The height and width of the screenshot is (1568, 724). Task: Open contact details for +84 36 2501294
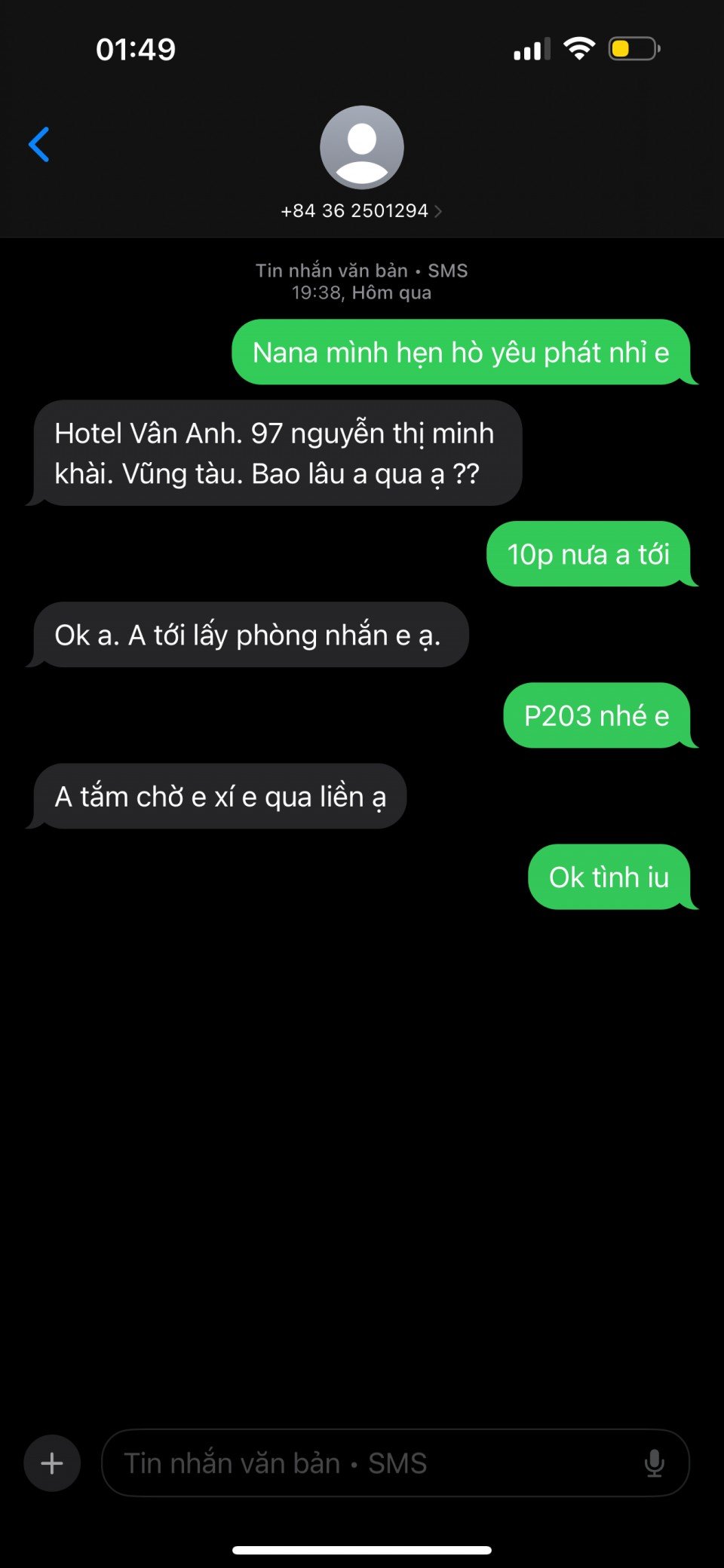point(361,210)
